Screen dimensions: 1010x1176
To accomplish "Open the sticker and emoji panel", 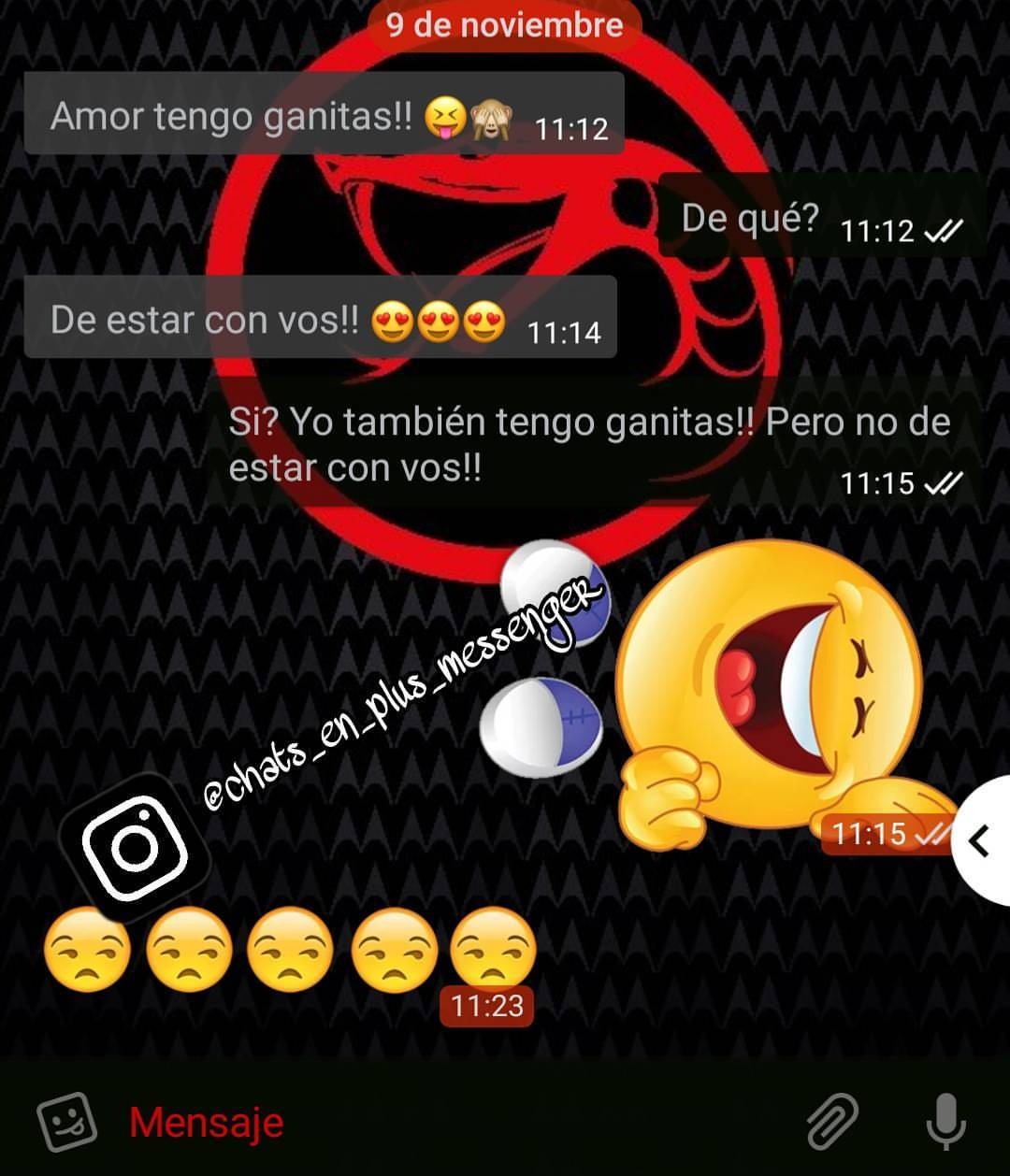I will [x=66, y=1121].
